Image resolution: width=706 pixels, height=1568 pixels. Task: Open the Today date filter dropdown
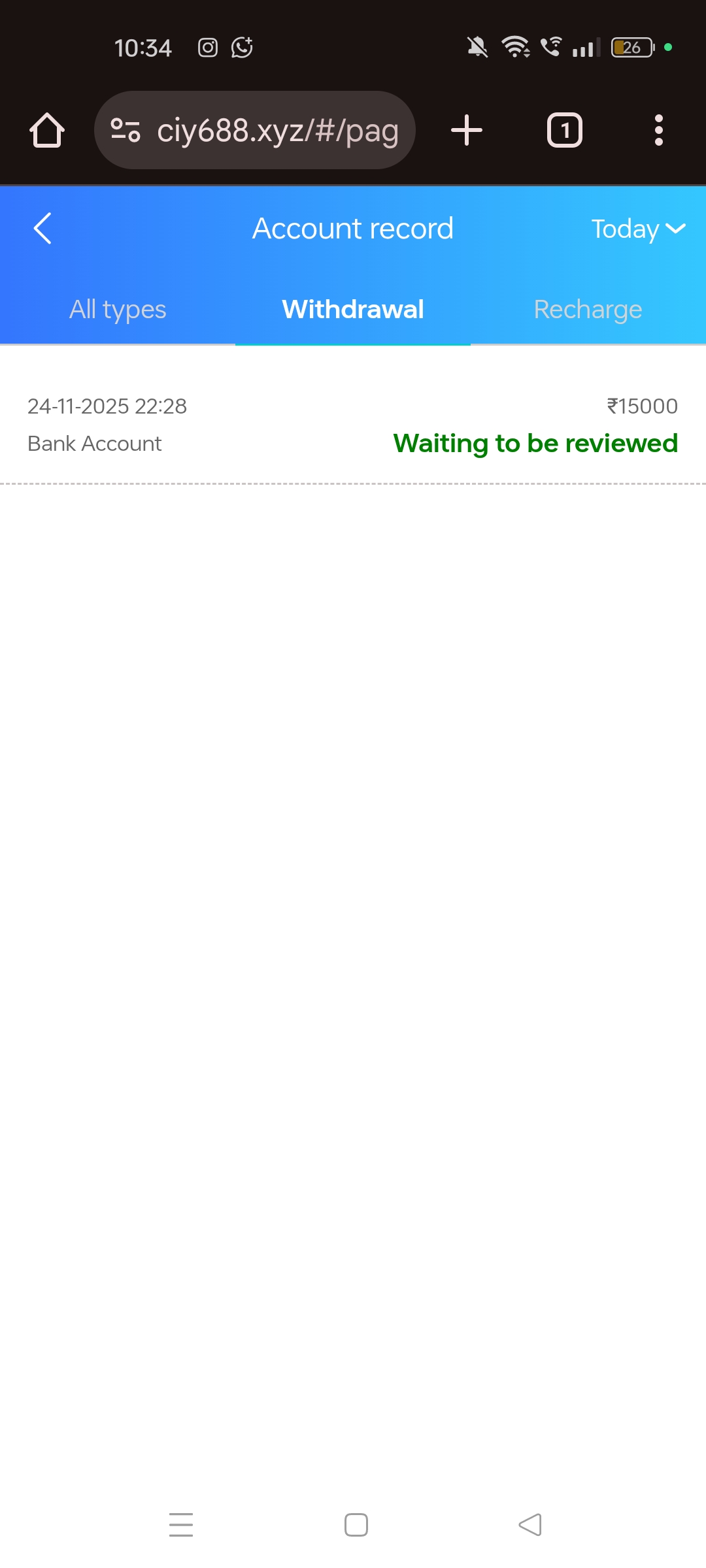pyautogui.click(x=638, y=229)
